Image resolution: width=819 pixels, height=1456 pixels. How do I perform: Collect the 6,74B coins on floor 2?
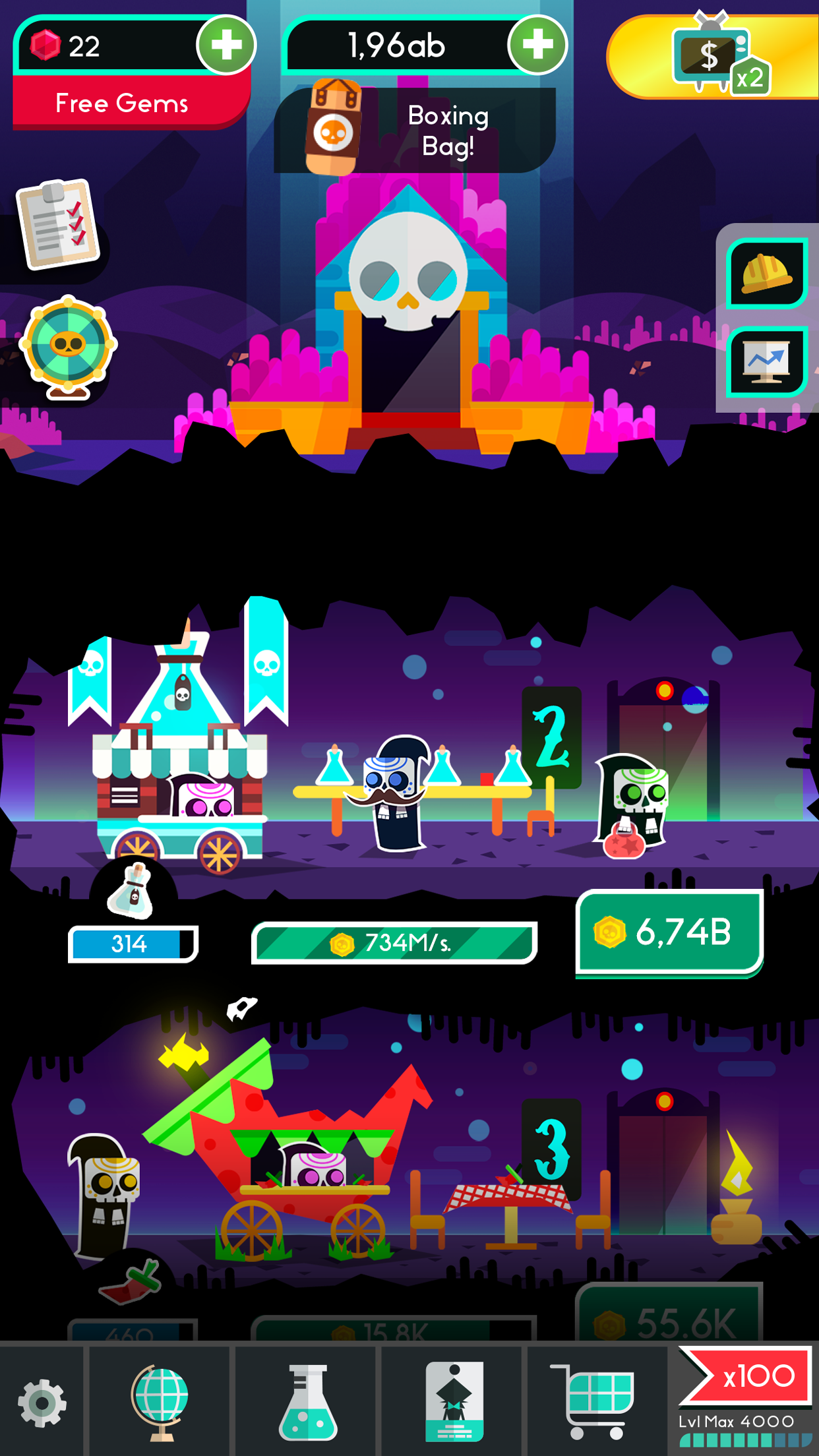tap(669, 932)
